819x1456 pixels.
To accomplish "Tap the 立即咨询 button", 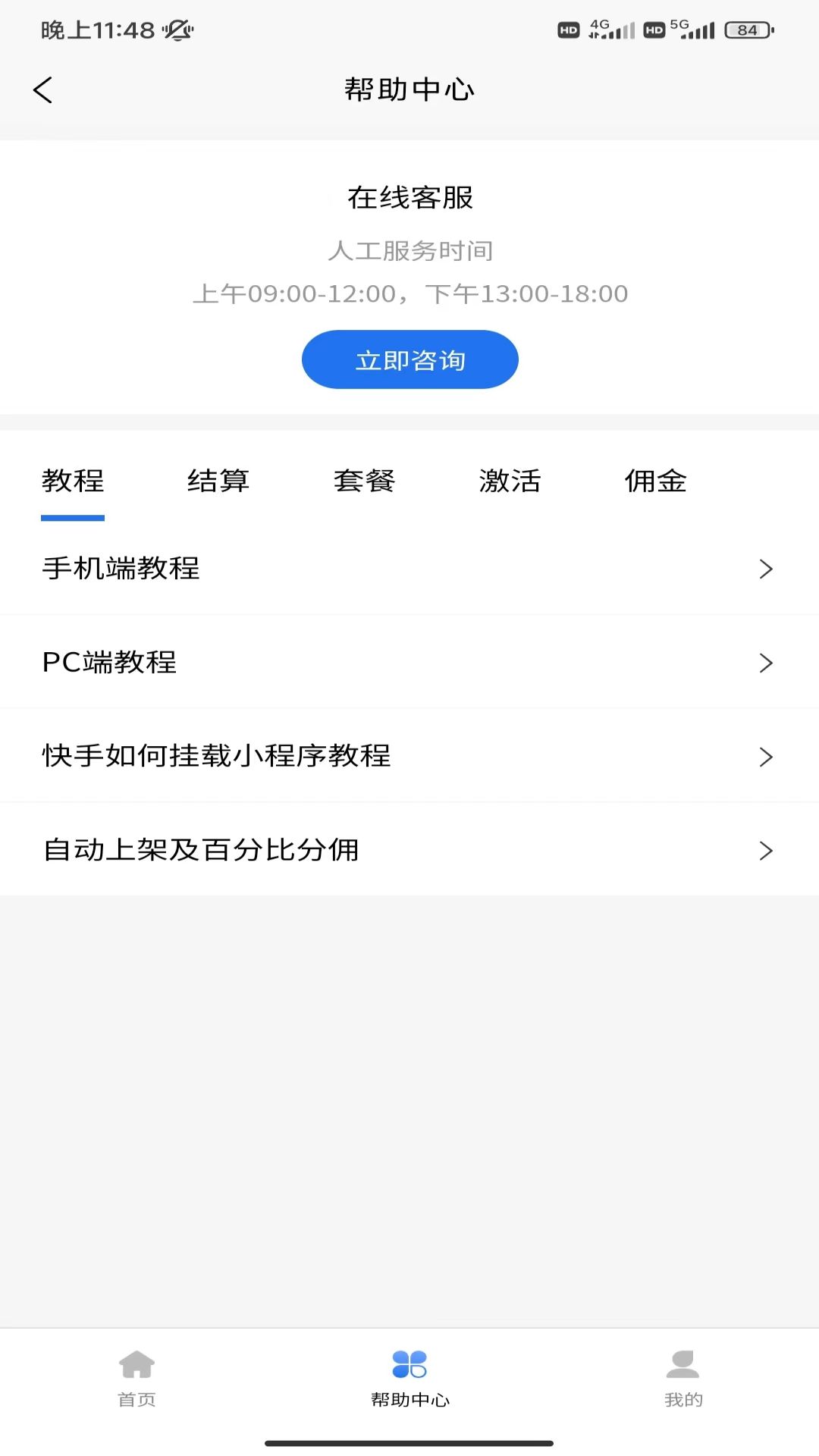I will 409,359.
